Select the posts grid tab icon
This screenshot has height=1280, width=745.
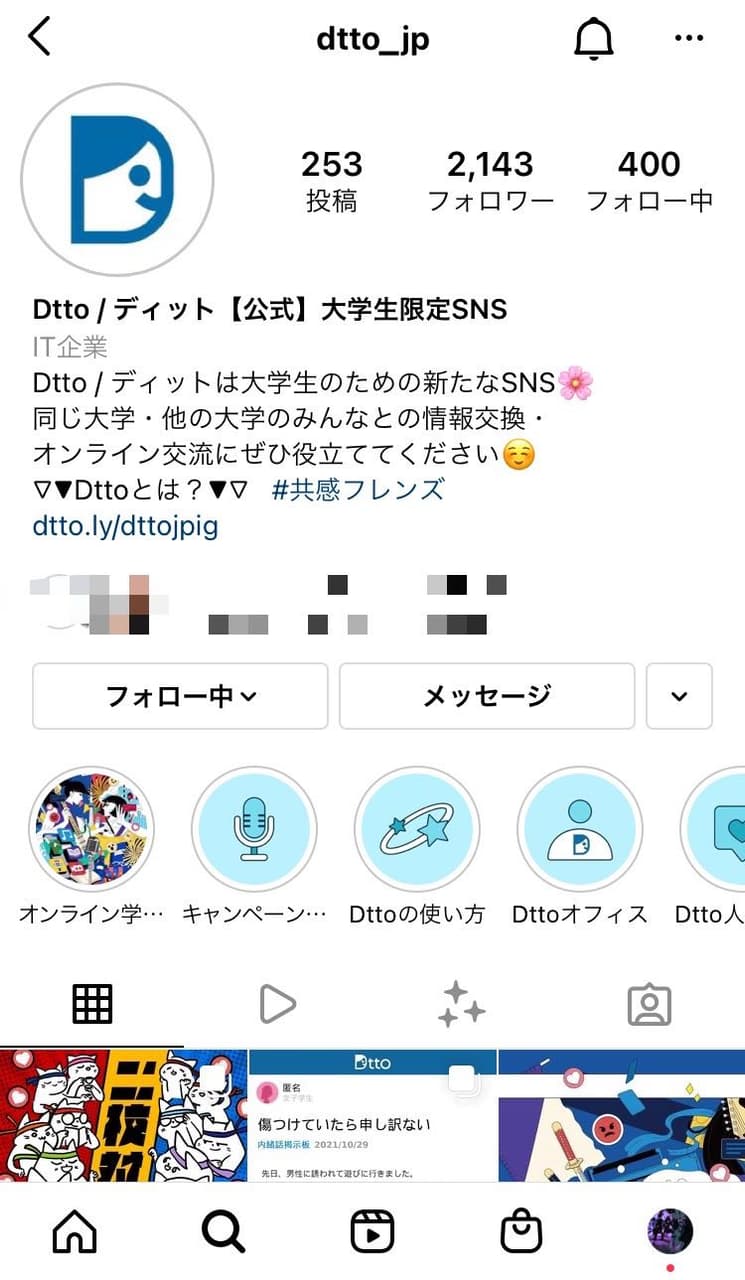[91, 1004]
